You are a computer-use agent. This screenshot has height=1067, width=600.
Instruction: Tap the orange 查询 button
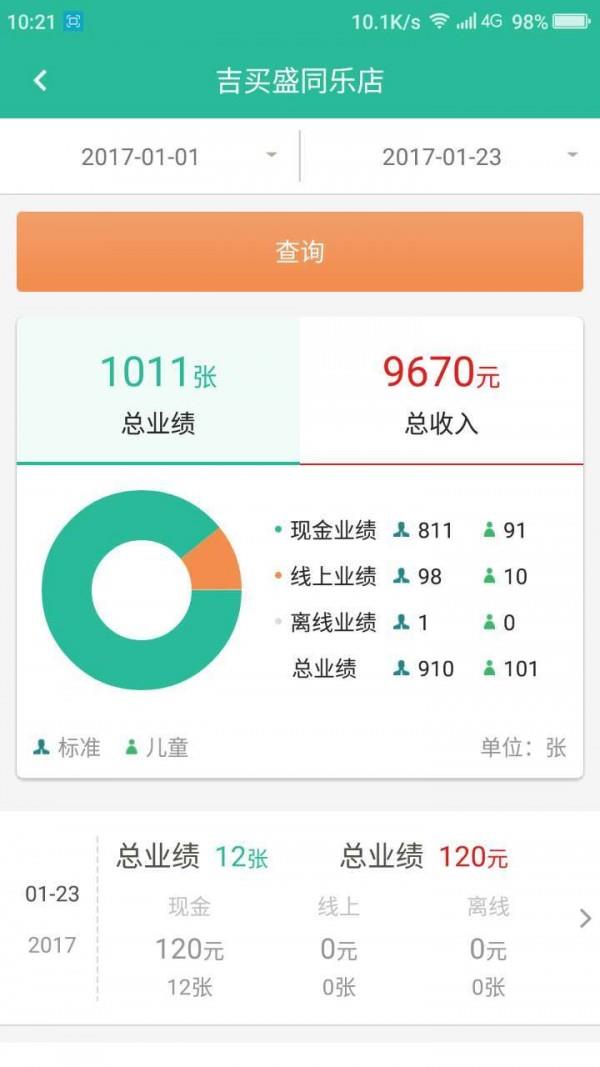click(299, 252)
